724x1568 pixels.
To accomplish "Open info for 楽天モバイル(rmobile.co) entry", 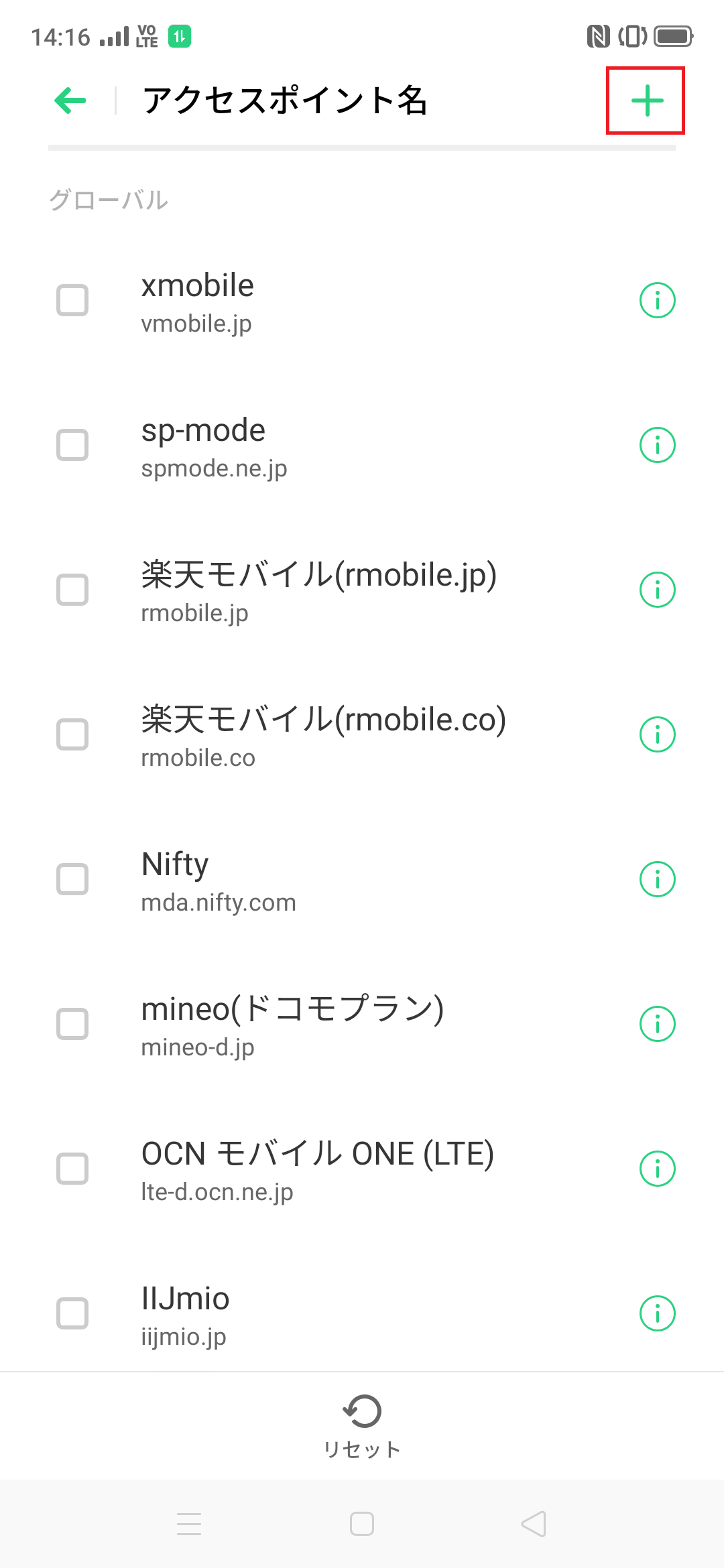I will pyautogui.click(x=657, y=734).
